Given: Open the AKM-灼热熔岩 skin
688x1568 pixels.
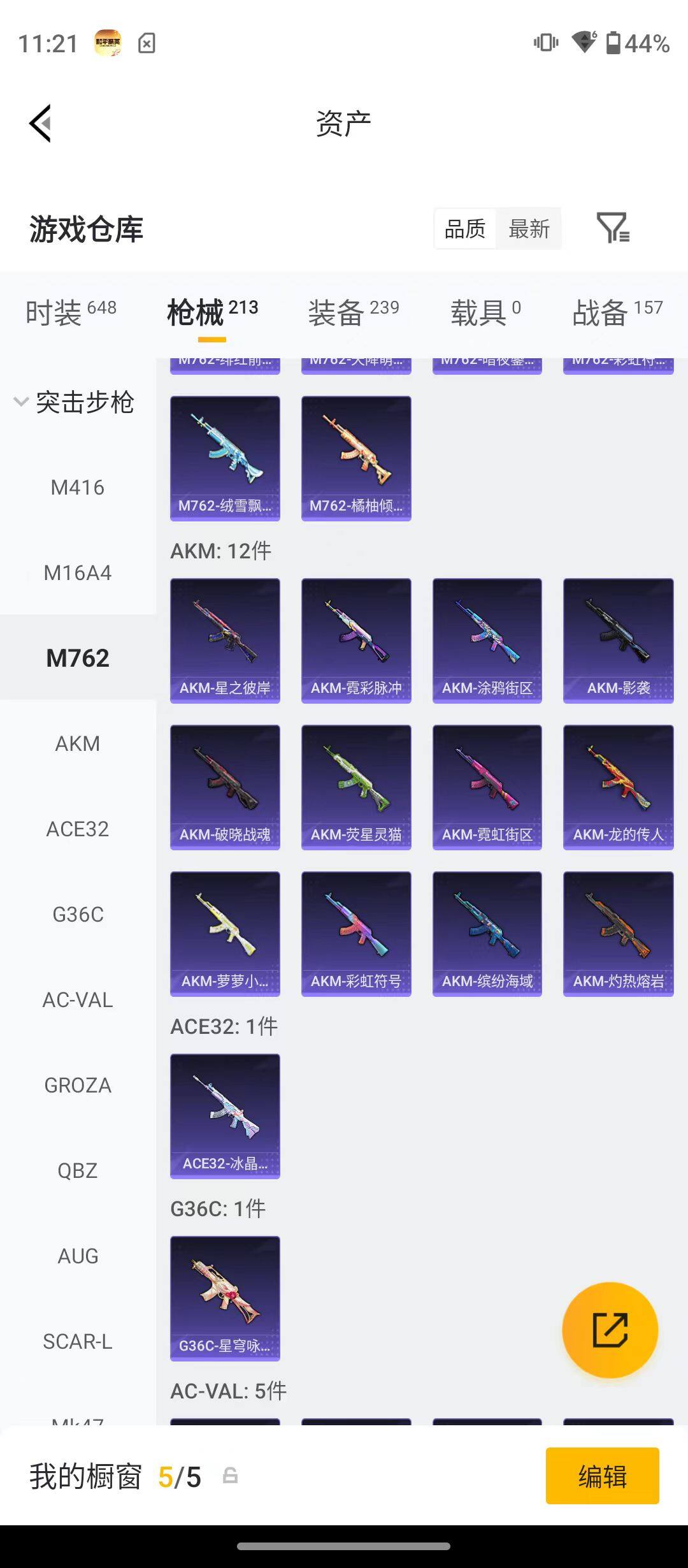Looking at the screenshot, I should pos(618,934).
